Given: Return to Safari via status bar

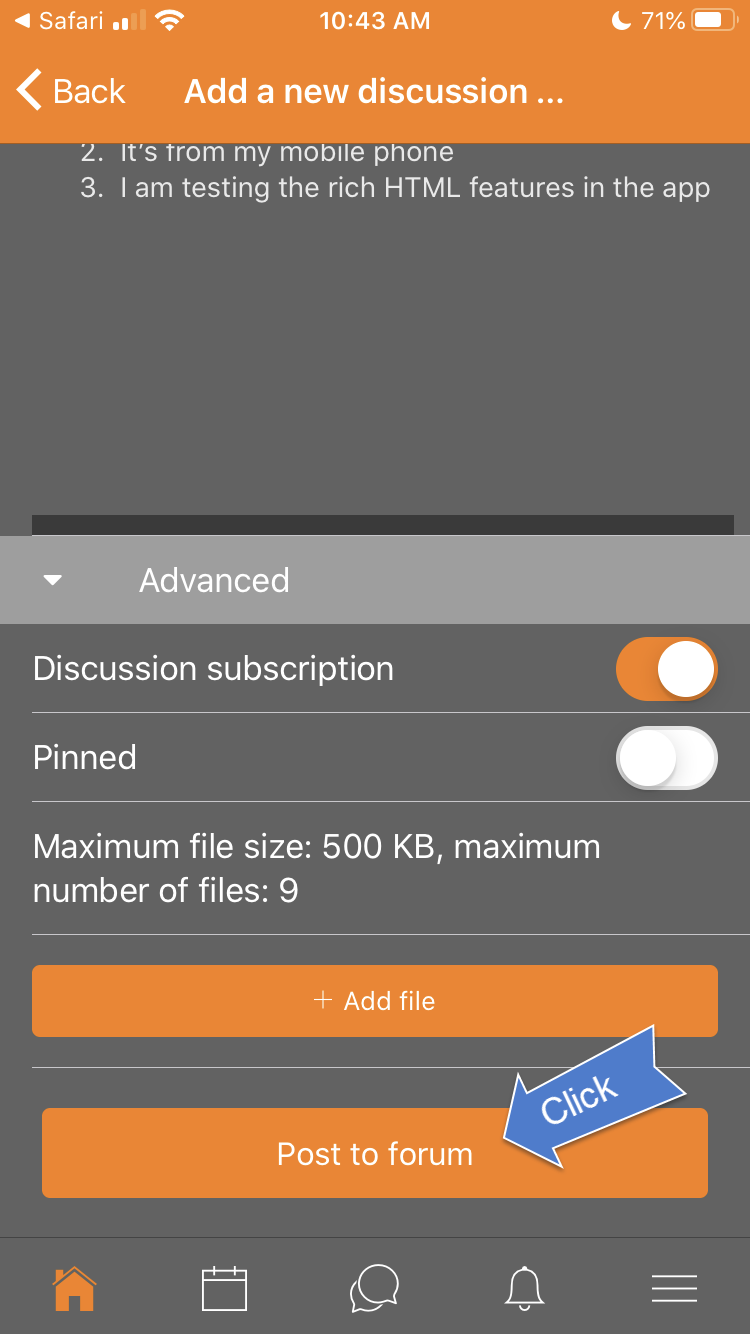Looking at the screenshot, I should 60,20.
